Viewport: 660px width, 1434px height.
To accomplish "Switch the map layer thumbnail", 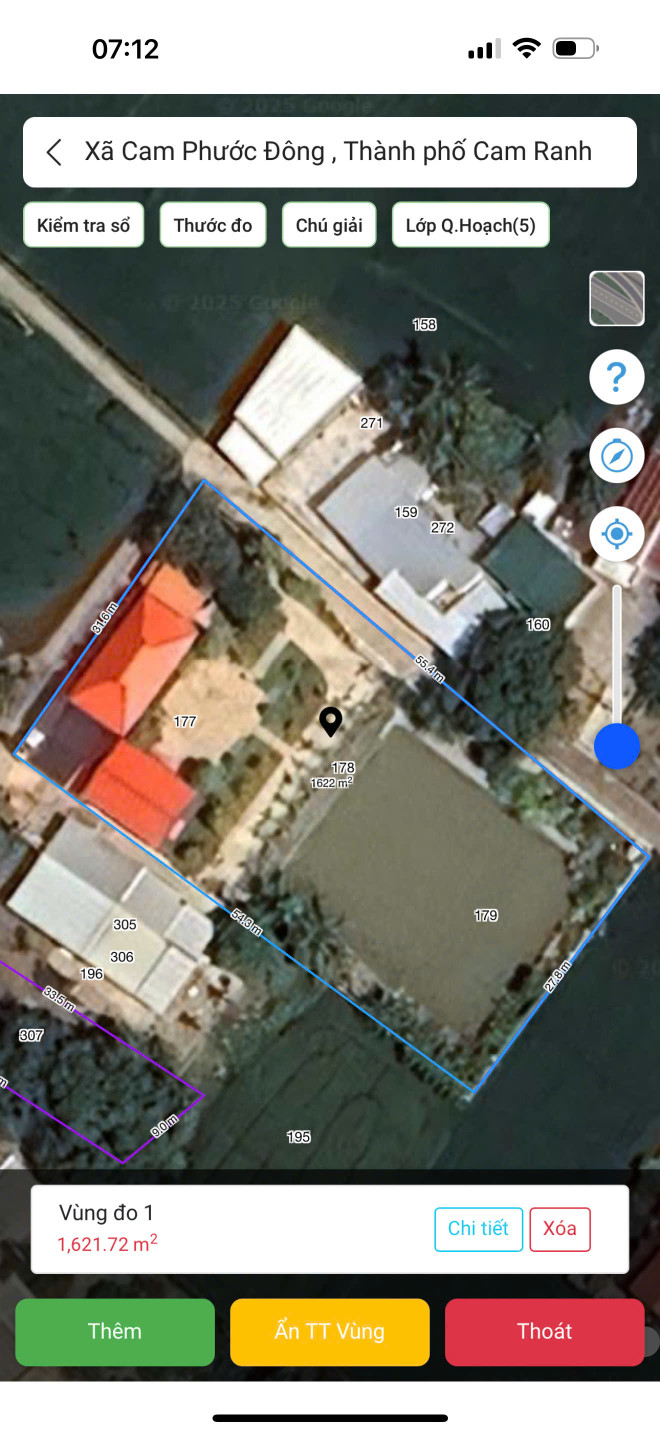I will 617,298.
